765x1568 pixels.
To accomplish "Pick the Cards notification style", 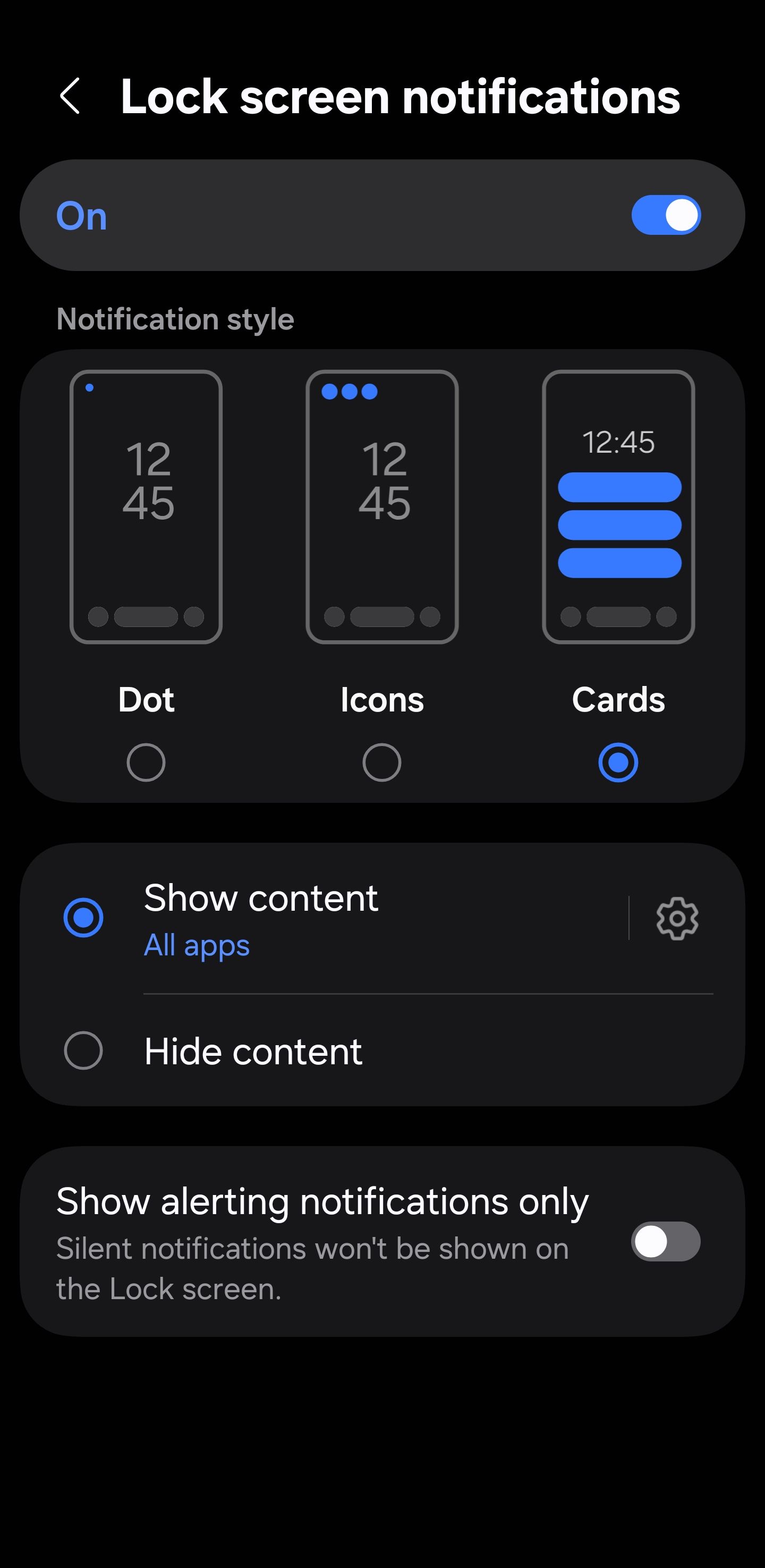I will [618, 761].
